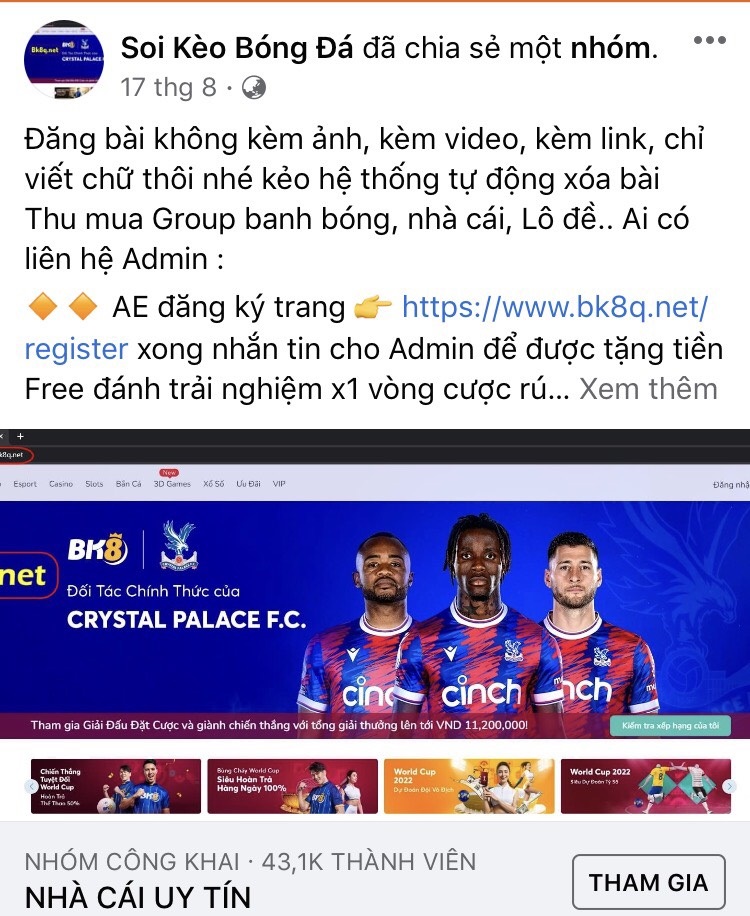Join group with THAM GIA button
This screenshot has height=916, width=750.
click(x=648, y=882)
